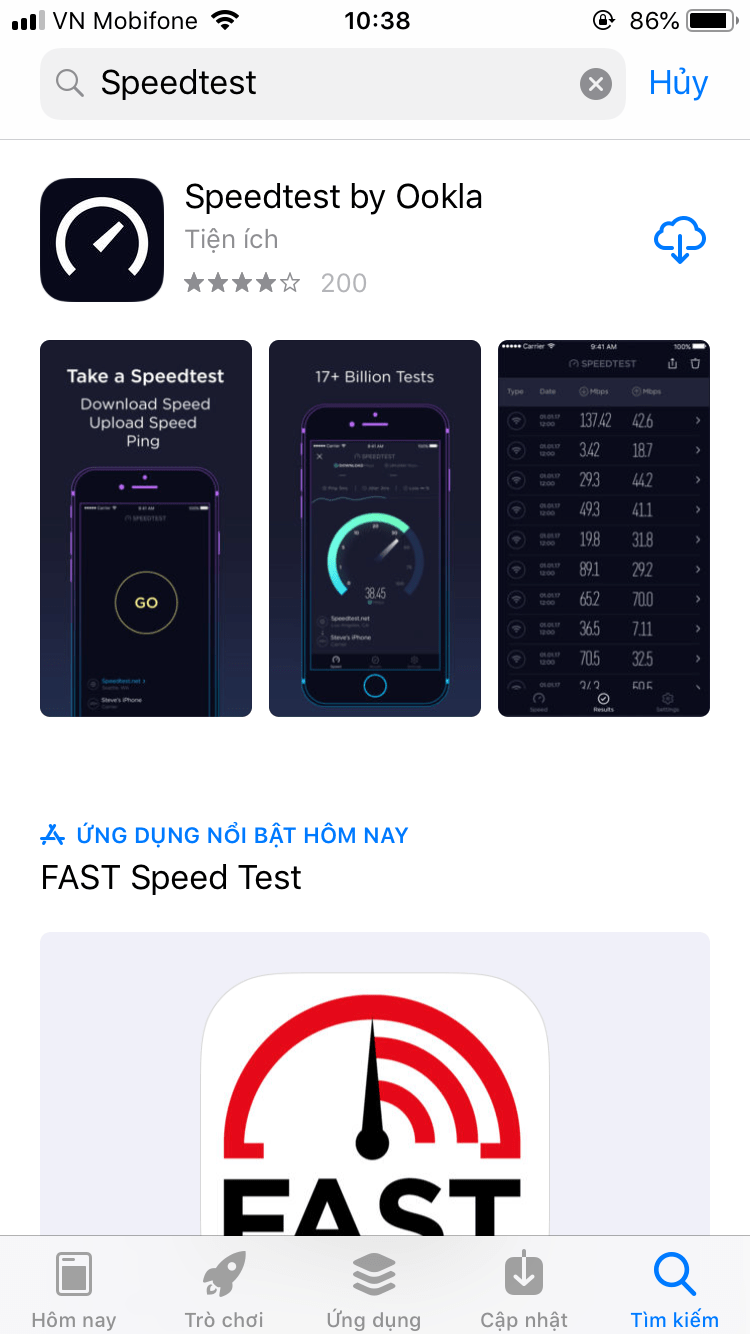Focus the Speedtest search field
The width and height of the screenshot is (750, 1334).
point(320,84)
